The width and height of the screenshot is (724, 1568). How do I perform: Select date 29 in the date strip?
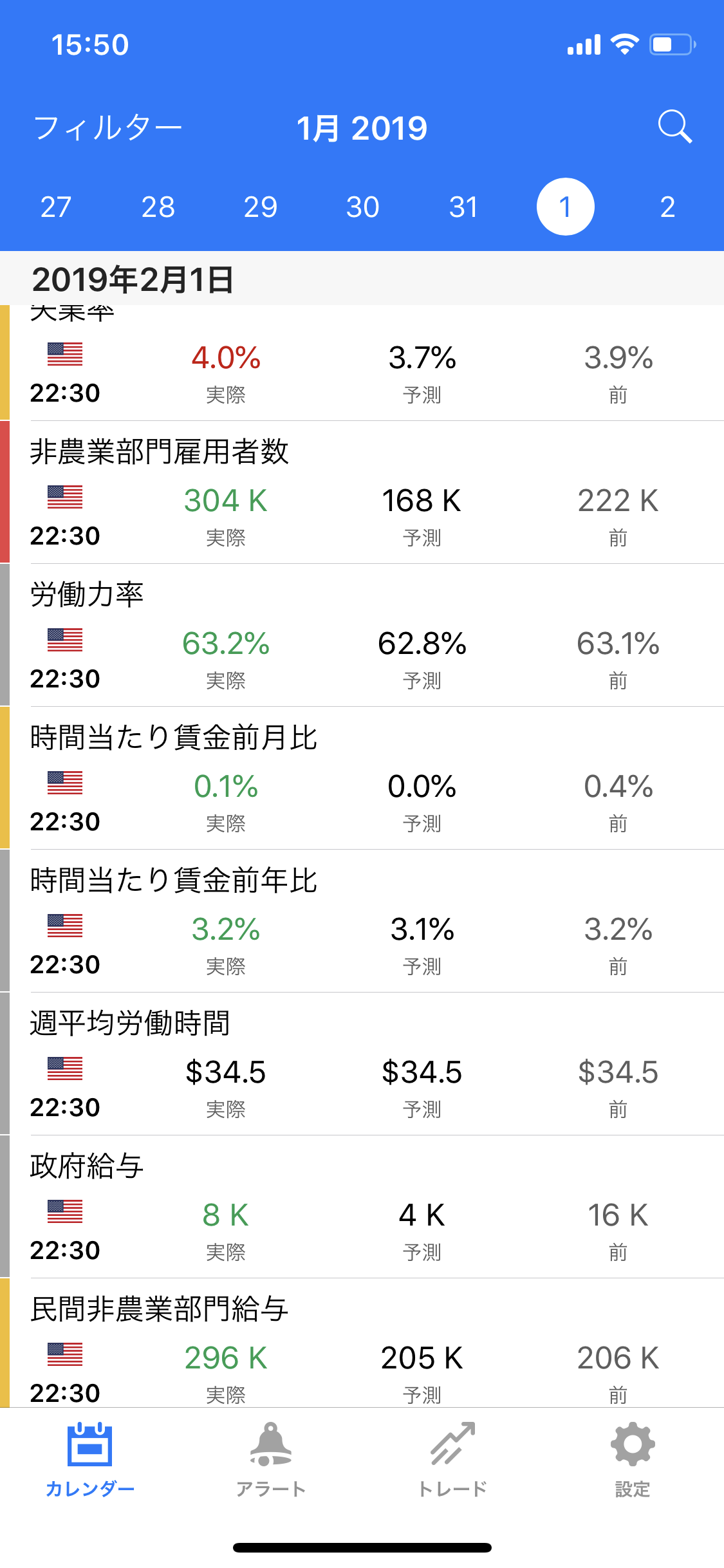coord(260,207)
